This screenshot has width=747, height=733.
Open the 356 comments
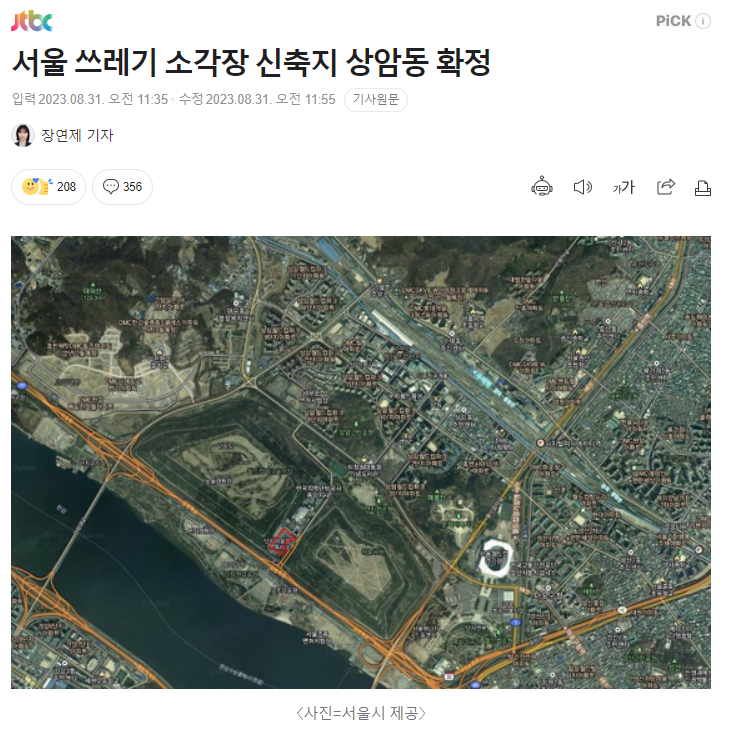click(122, 186)
